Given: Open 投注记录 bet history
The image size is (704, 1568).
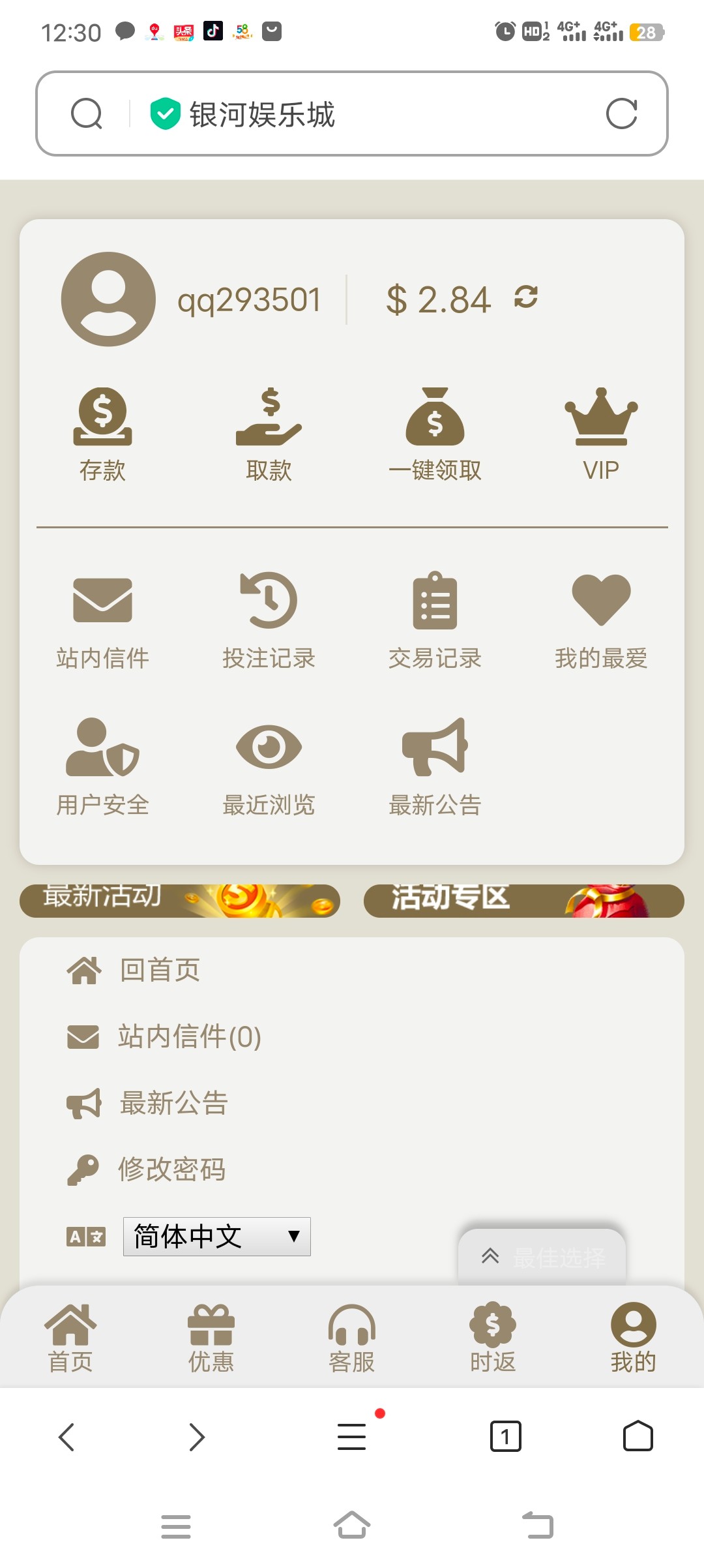Looking at the screenshot, I should (x=269, y=620).
